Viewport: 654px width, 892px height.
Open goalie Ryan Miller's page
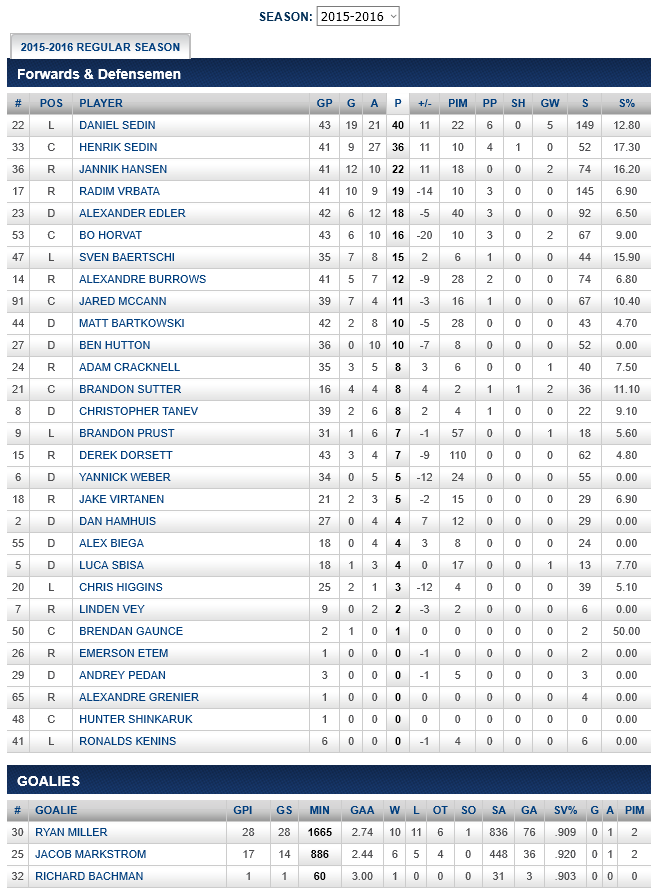coord(71,832)
